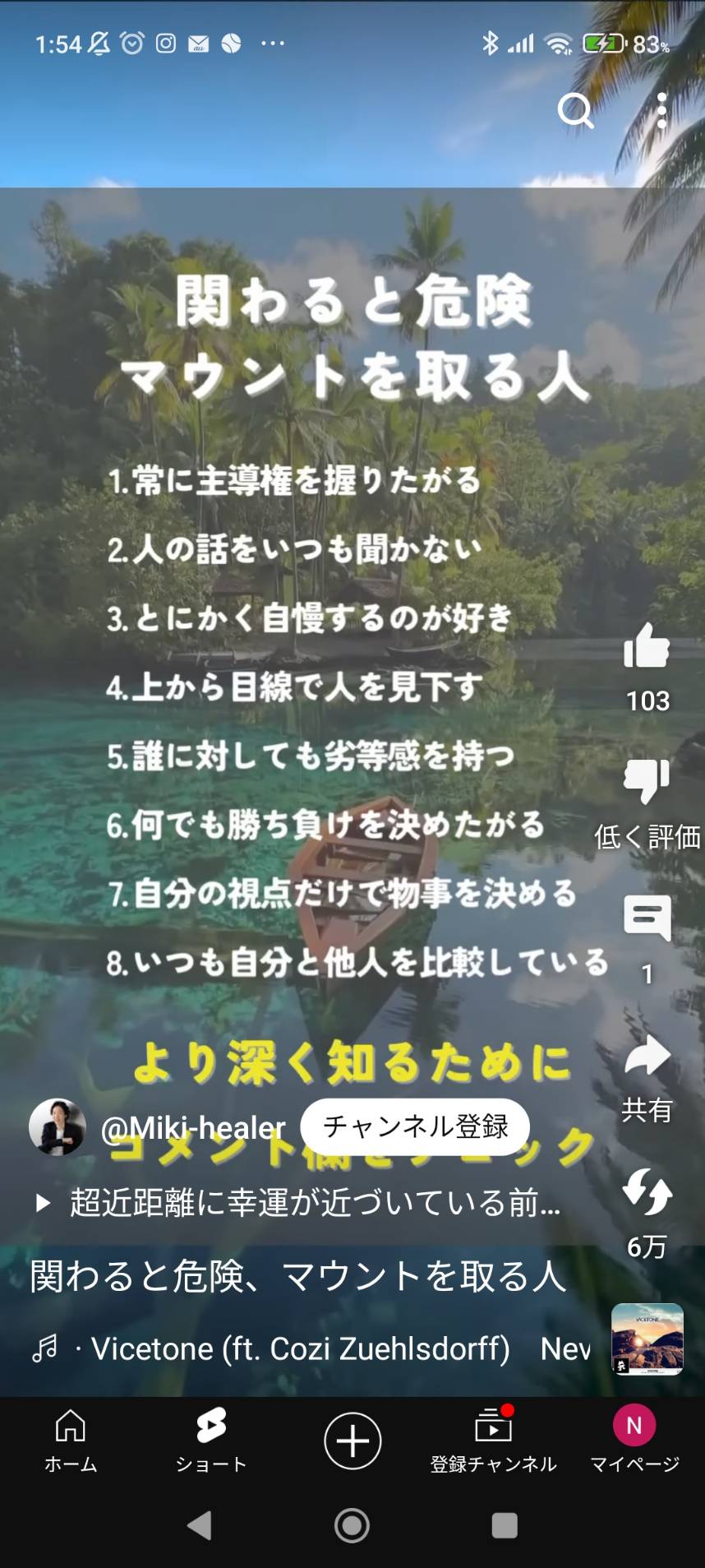Open the linked video 超近距離に幸運が近づいている前…
The image size is (705, 1568).
312,1203
